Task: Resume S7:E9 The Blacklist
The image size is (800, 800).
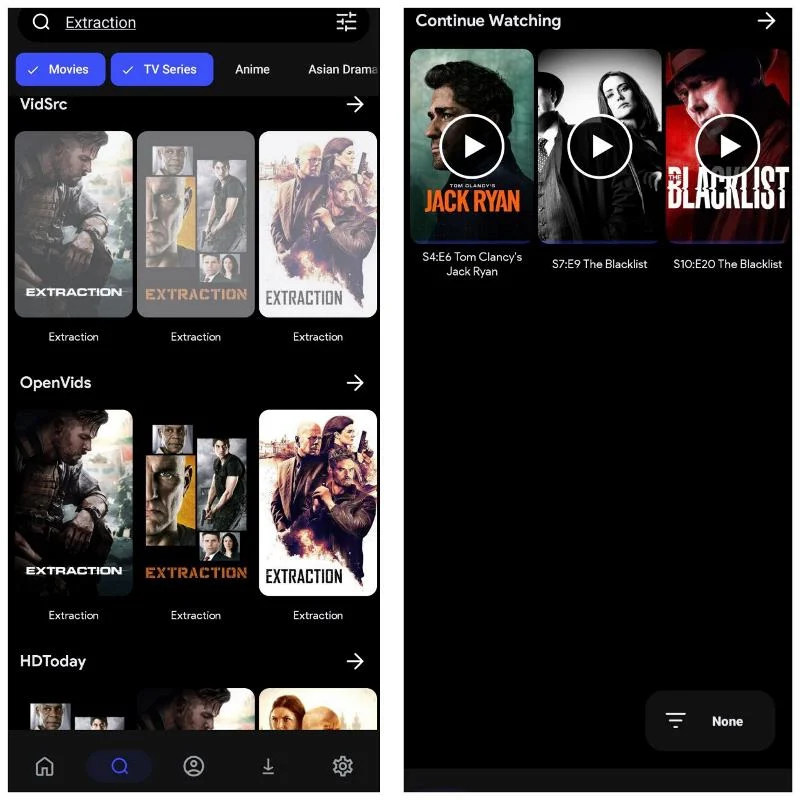Action: (600, 146)
